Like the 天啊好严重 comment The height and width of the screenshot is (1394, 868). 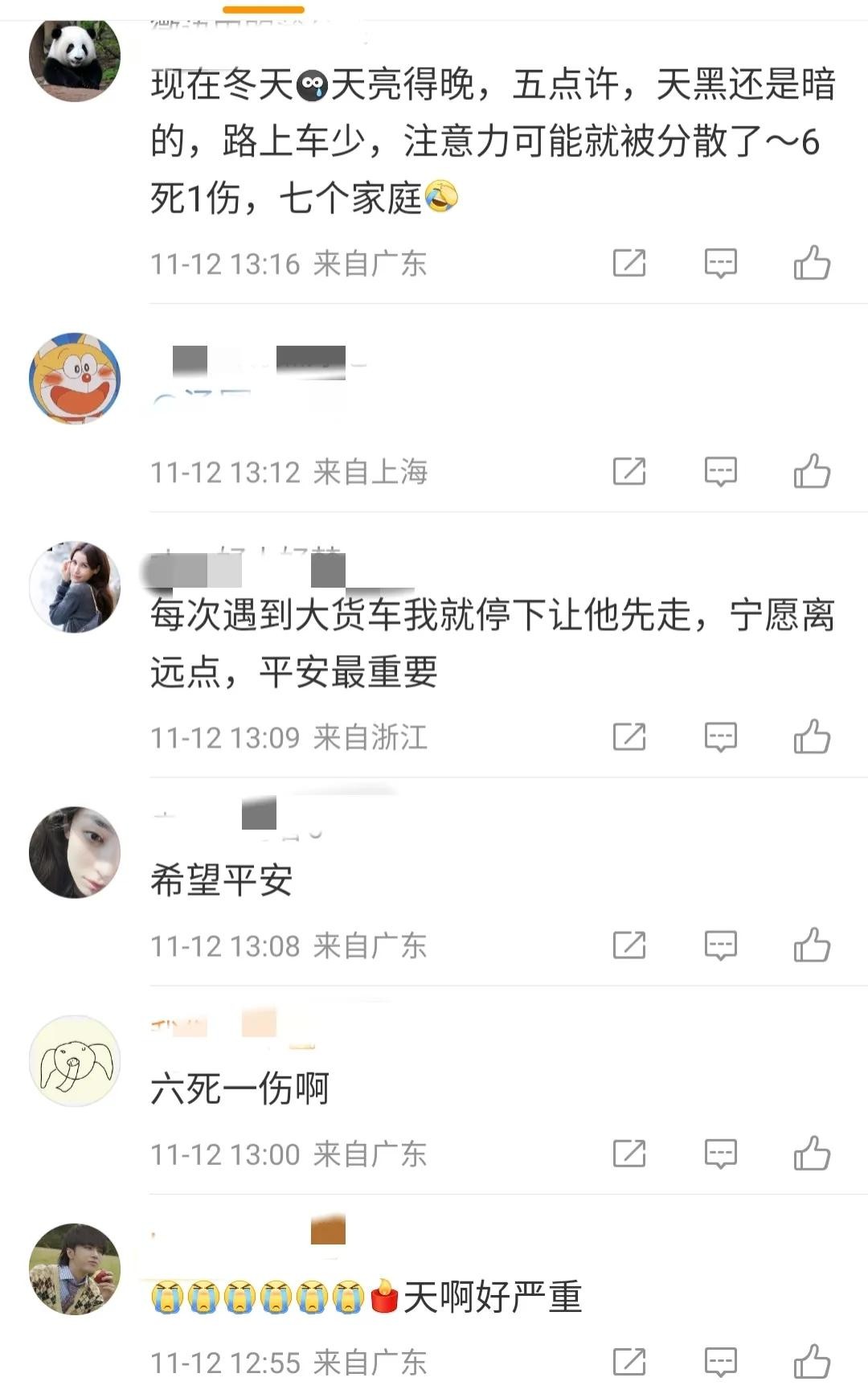pos(812,1362)
